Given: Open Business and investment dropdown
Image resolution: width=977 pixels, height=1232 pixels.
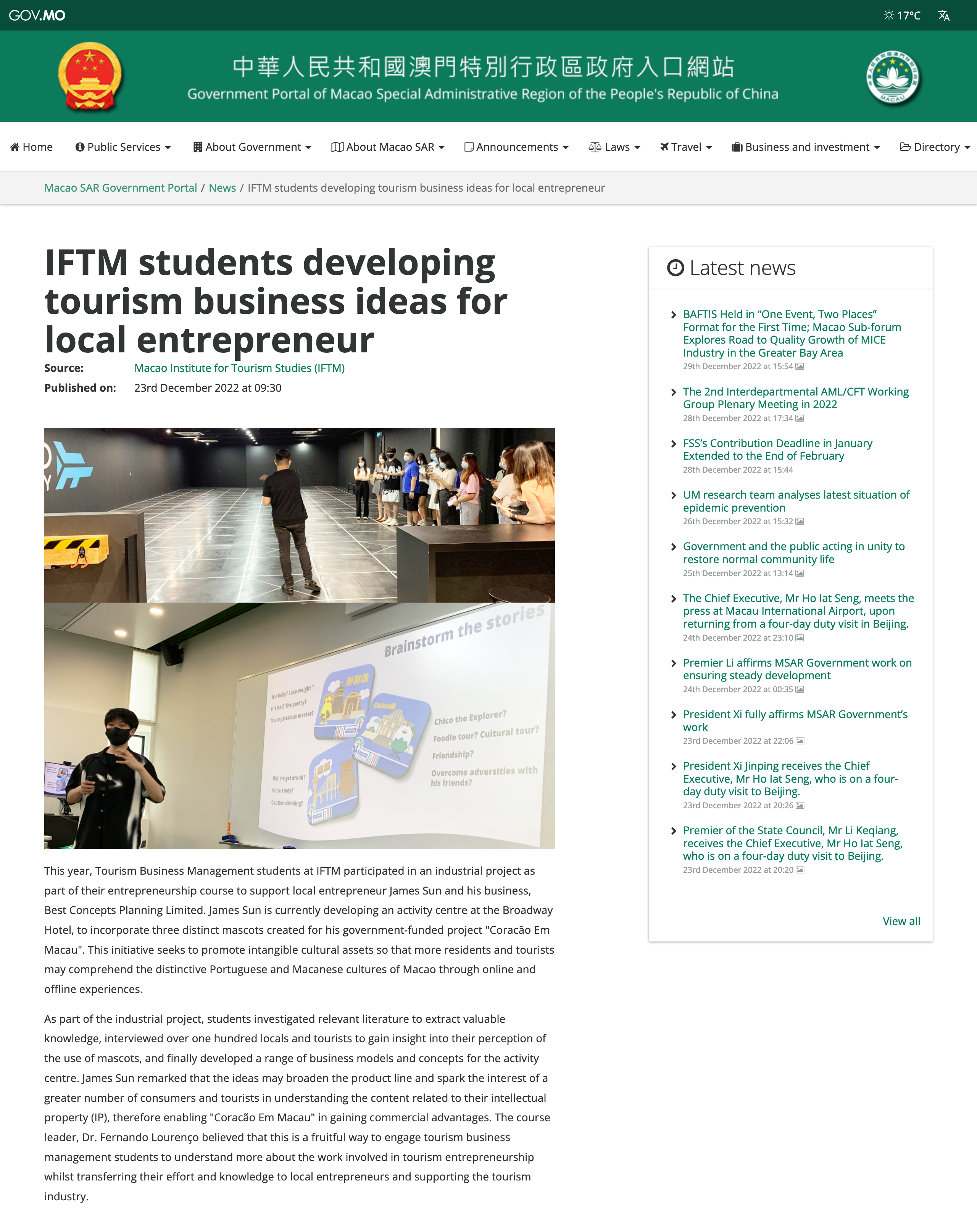Looking at the screenshot, I should tap(806, 147).
